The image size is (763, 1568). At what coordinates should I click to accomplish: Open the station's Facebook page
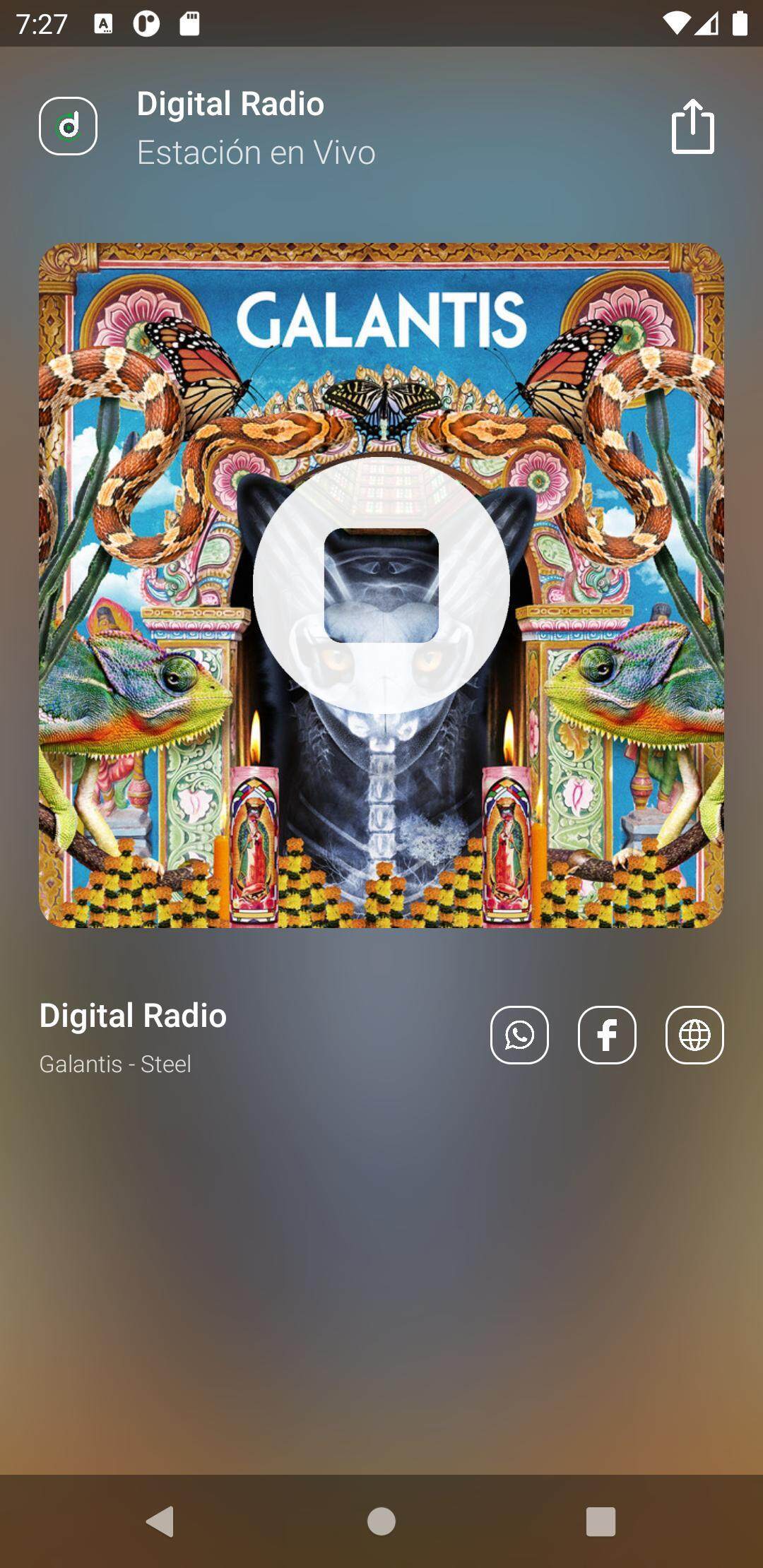(x=607, y=1035)
